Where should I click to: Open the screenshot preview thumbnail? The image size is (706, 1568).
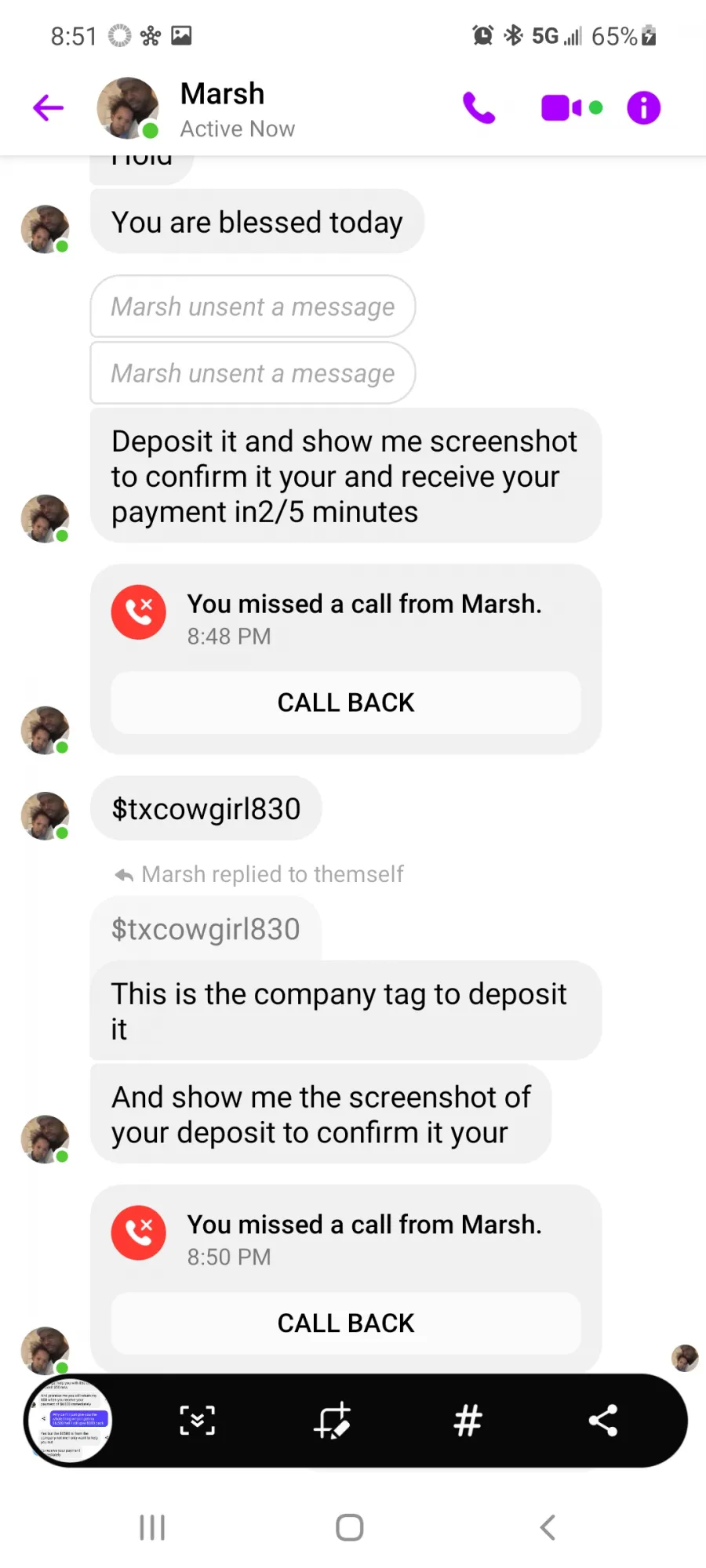click(69, 1421)
